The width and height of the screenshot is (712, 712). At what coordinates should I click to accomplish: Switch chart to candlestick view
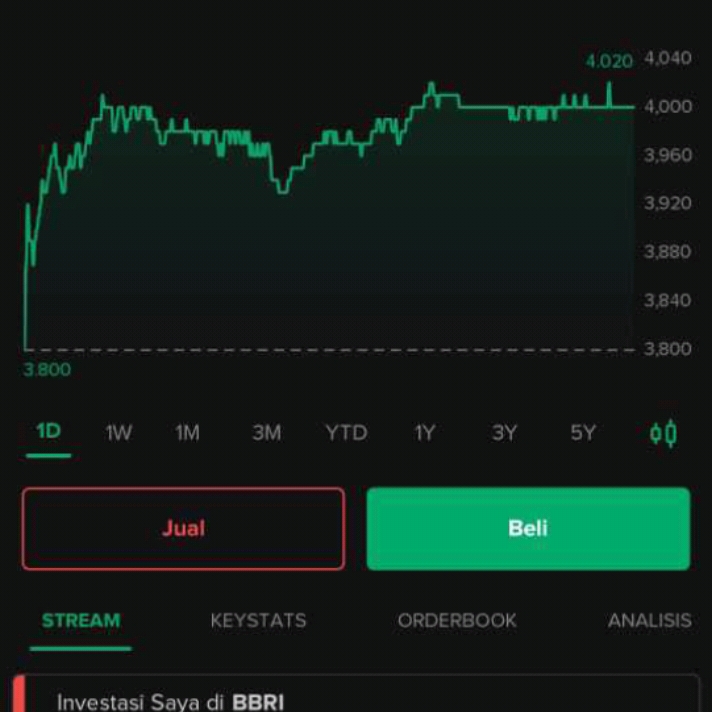tap(663, 434)
